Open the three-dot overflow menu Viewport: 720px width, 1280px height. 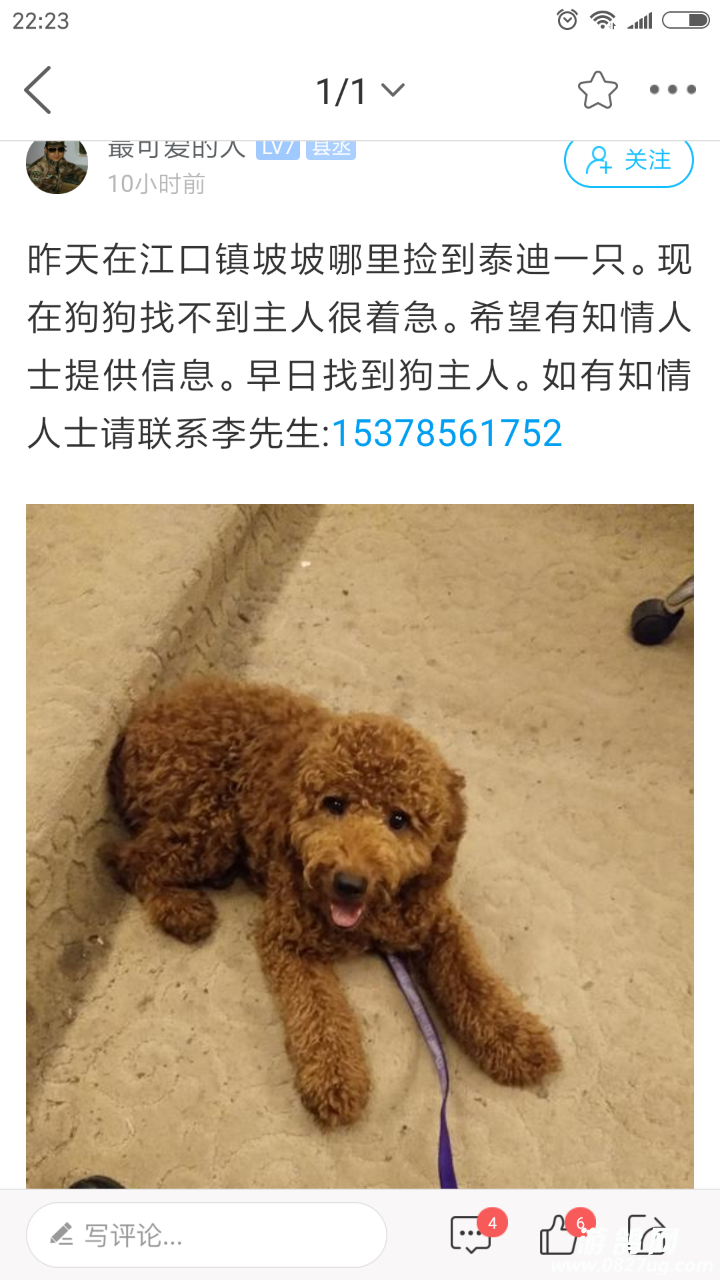(x=672, y=90)
